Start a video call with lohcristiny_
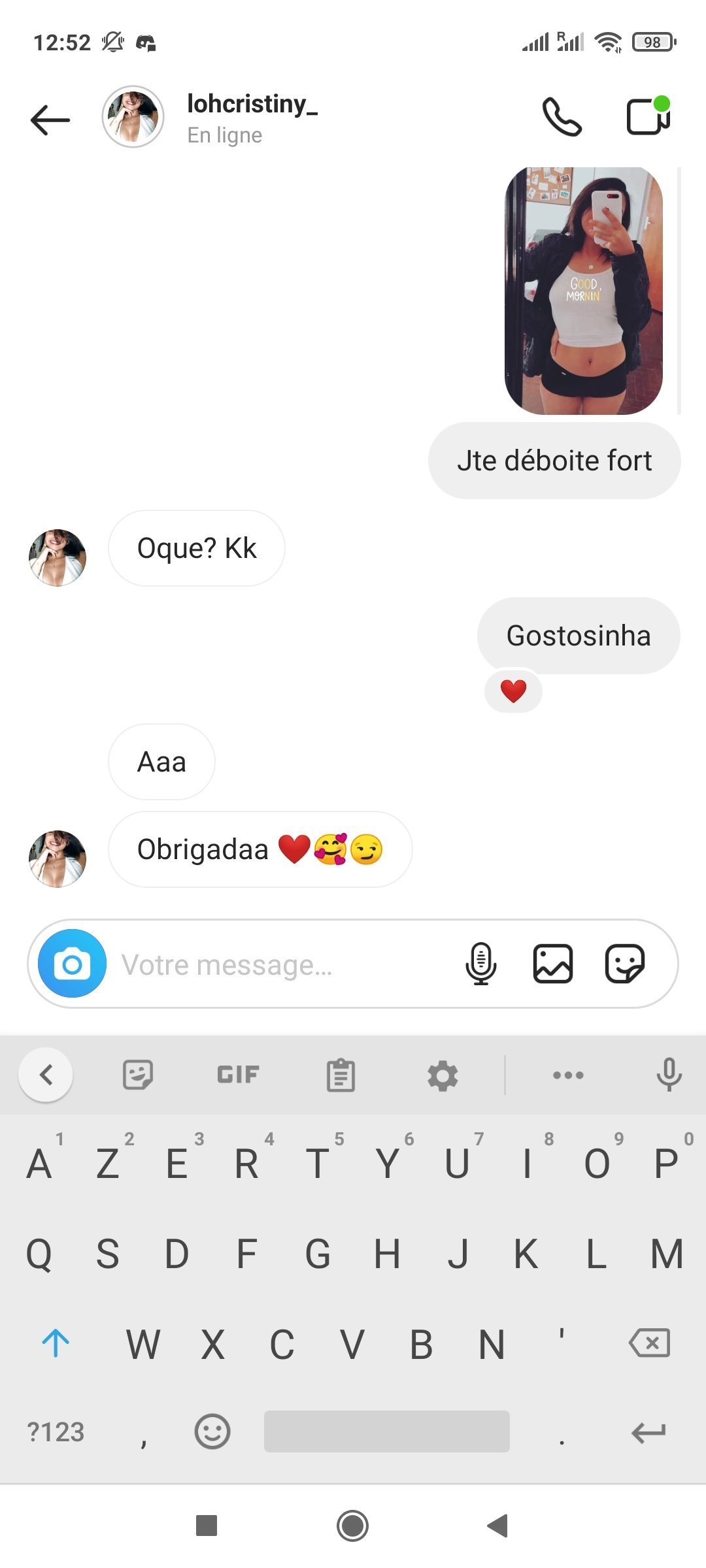Screen dimensions: 706x1568 pyautogui.click(x=648, y=116)
